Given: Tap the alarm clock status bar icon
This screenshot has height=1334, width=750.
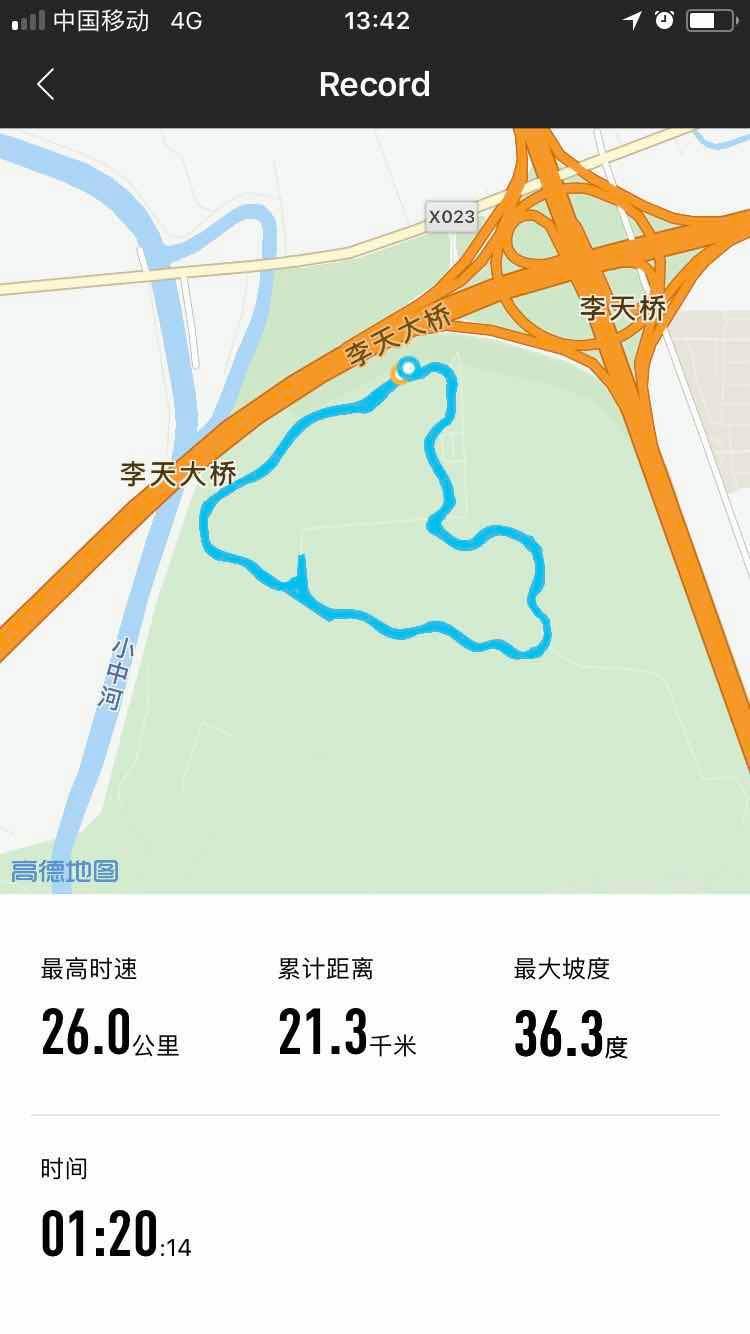Looking at the screenshot, I should pos(664,18).
